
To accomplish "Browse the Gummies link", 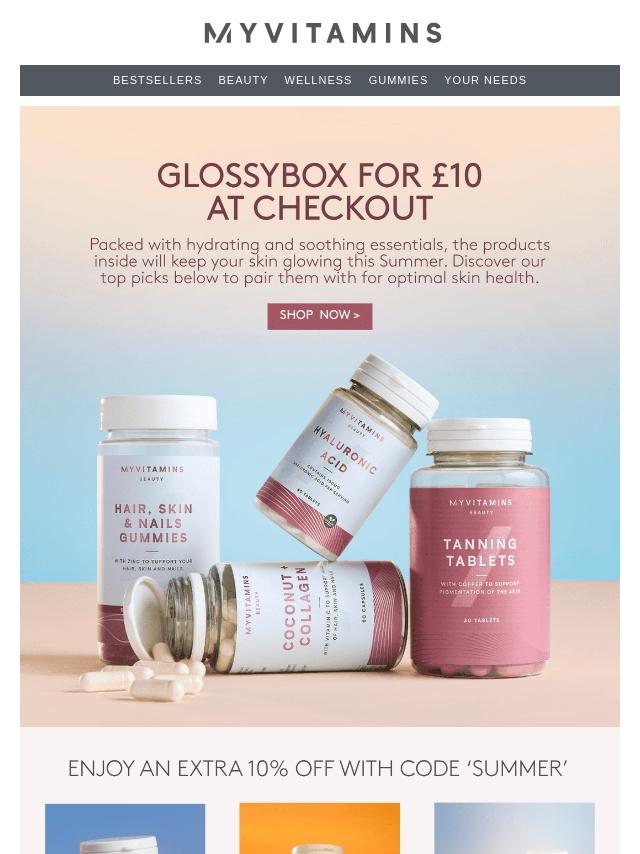I will click(398, 80).
